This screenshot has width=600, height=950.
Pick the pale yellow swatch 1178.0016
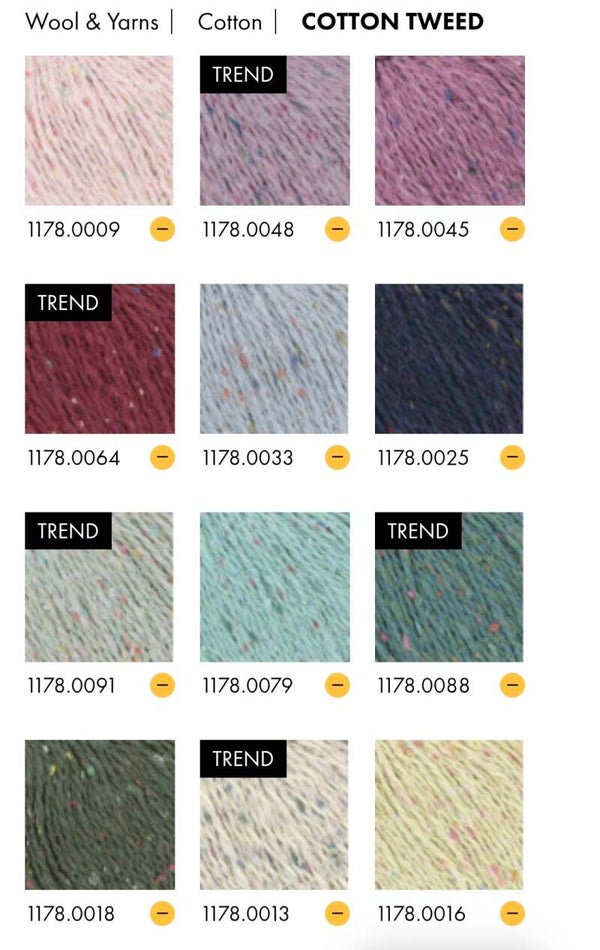click(x=449, y=815)
